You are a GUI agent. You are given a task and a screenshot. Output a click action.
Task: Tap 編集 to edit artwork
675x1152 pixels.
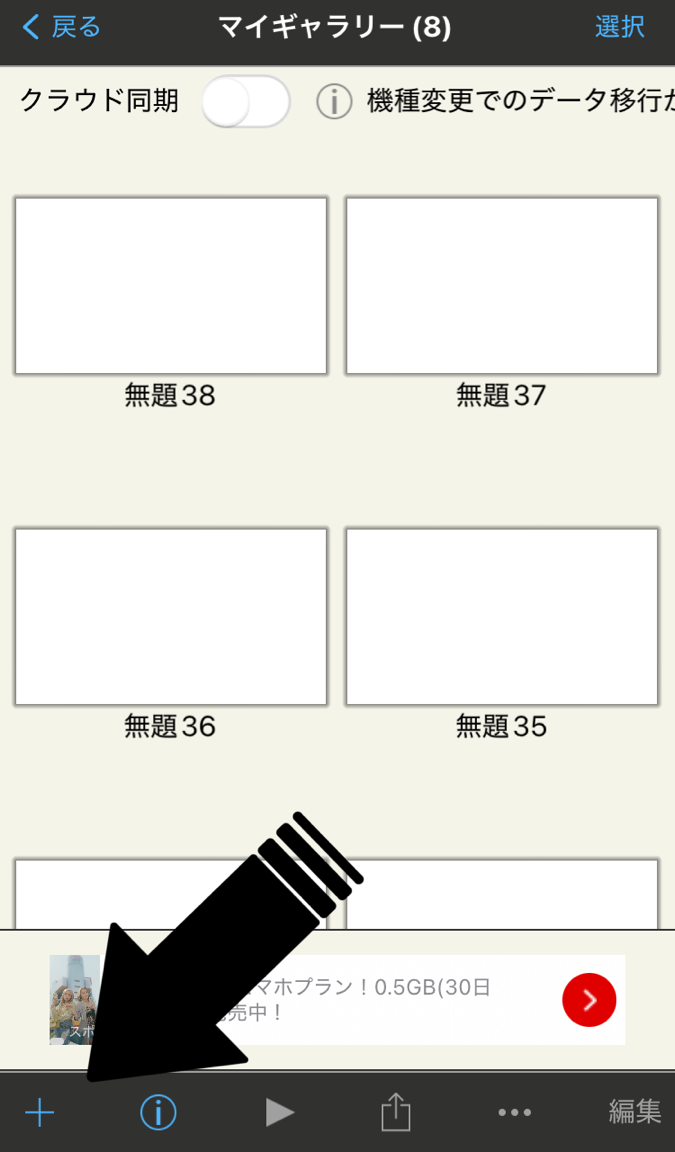click(635, 1112)
